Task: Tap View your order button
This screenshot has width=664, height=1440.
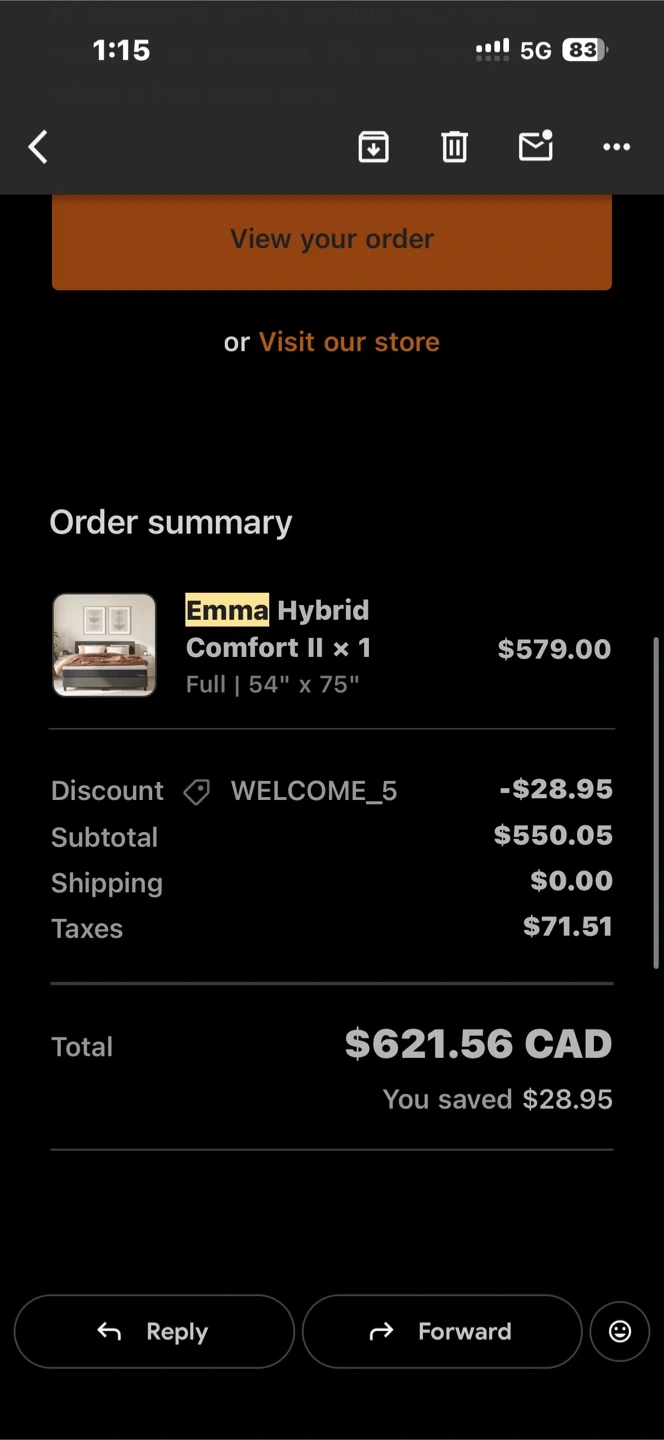Action: click(331, 240)
